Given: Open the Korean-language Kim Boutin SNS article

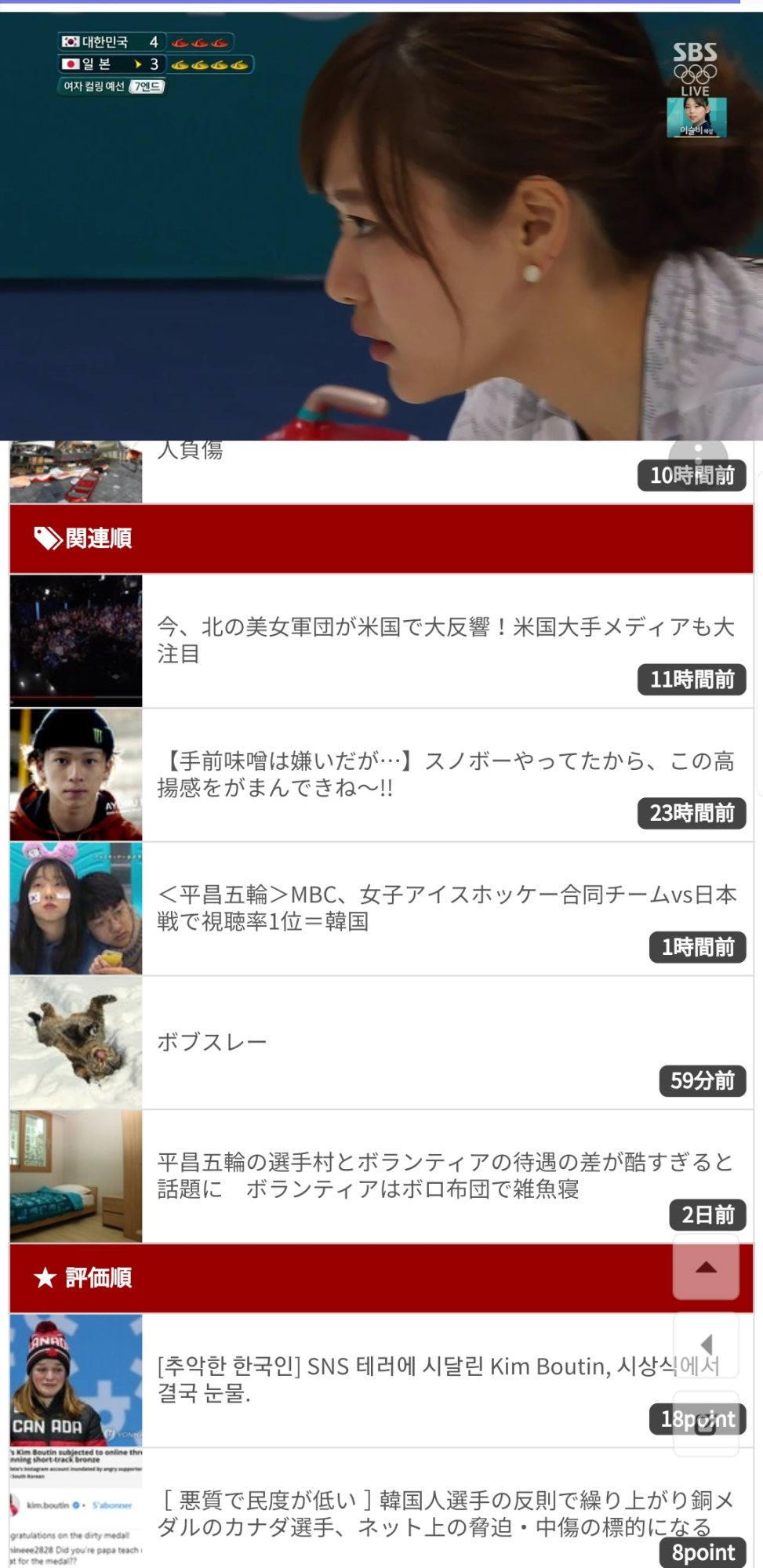Looking at the screenshot, I should click(408, 1379).
